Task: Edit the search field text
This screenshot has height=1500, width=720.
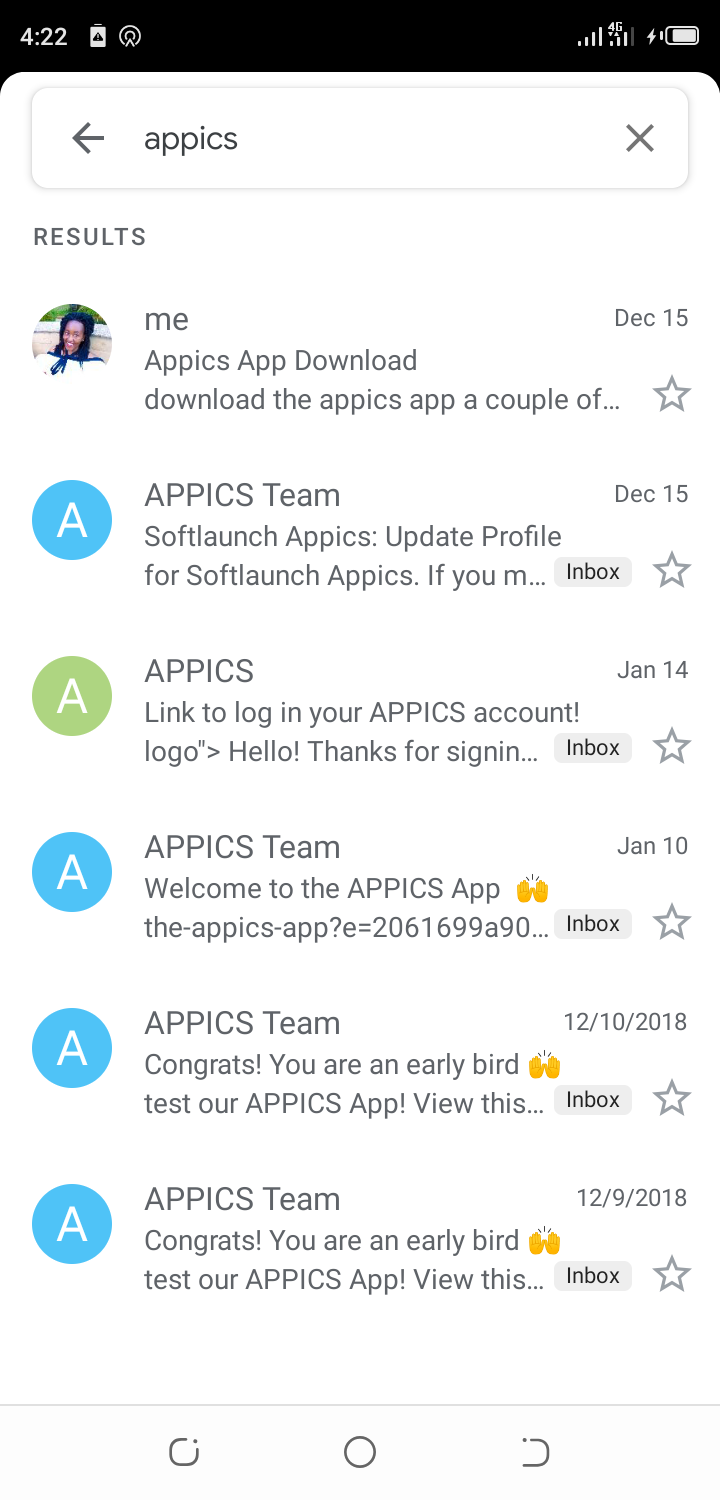Action: coord(370,138)
